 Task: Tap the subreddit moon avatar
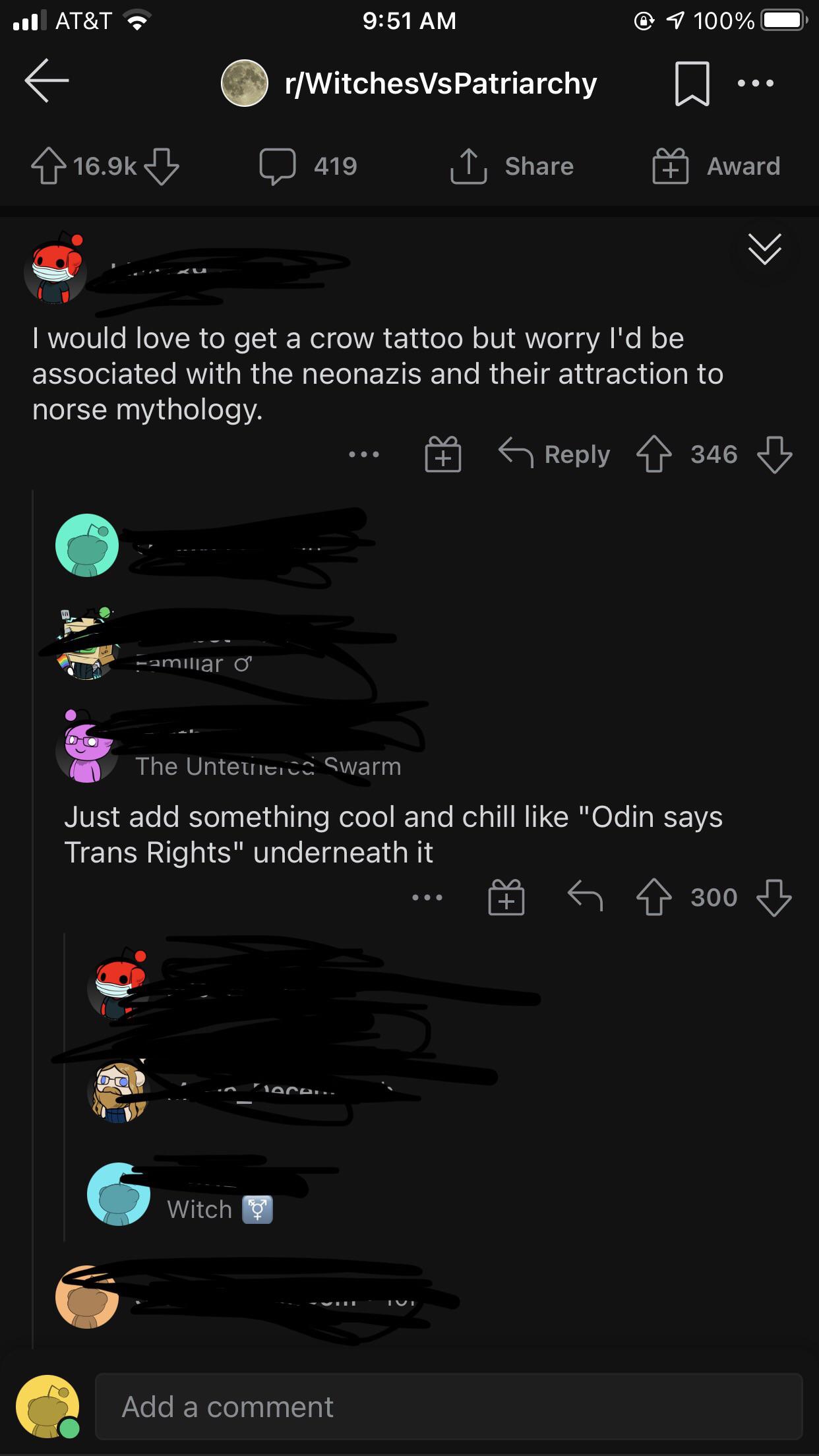tap(245, 83)
